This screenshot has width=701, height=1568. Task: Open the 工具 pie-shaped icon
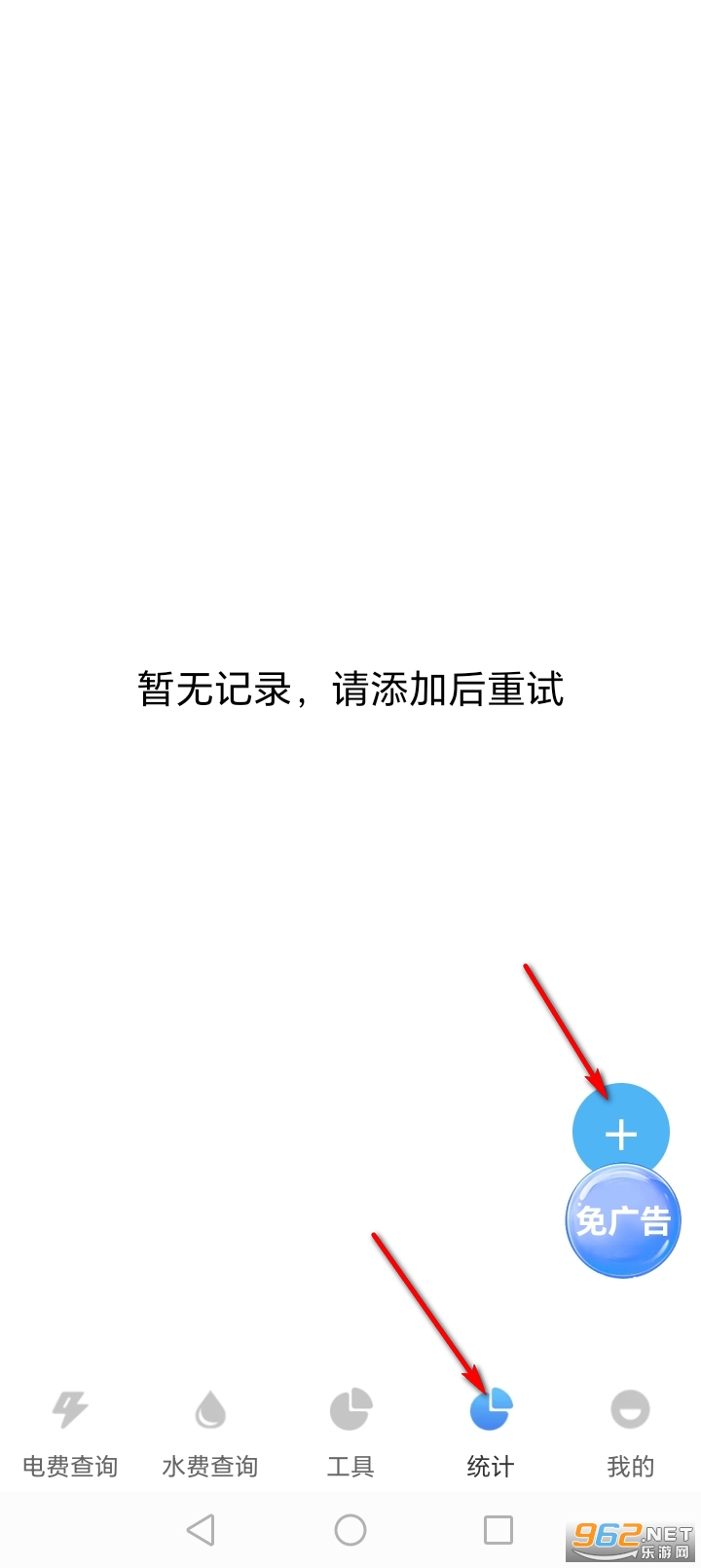pos(350,1410)
